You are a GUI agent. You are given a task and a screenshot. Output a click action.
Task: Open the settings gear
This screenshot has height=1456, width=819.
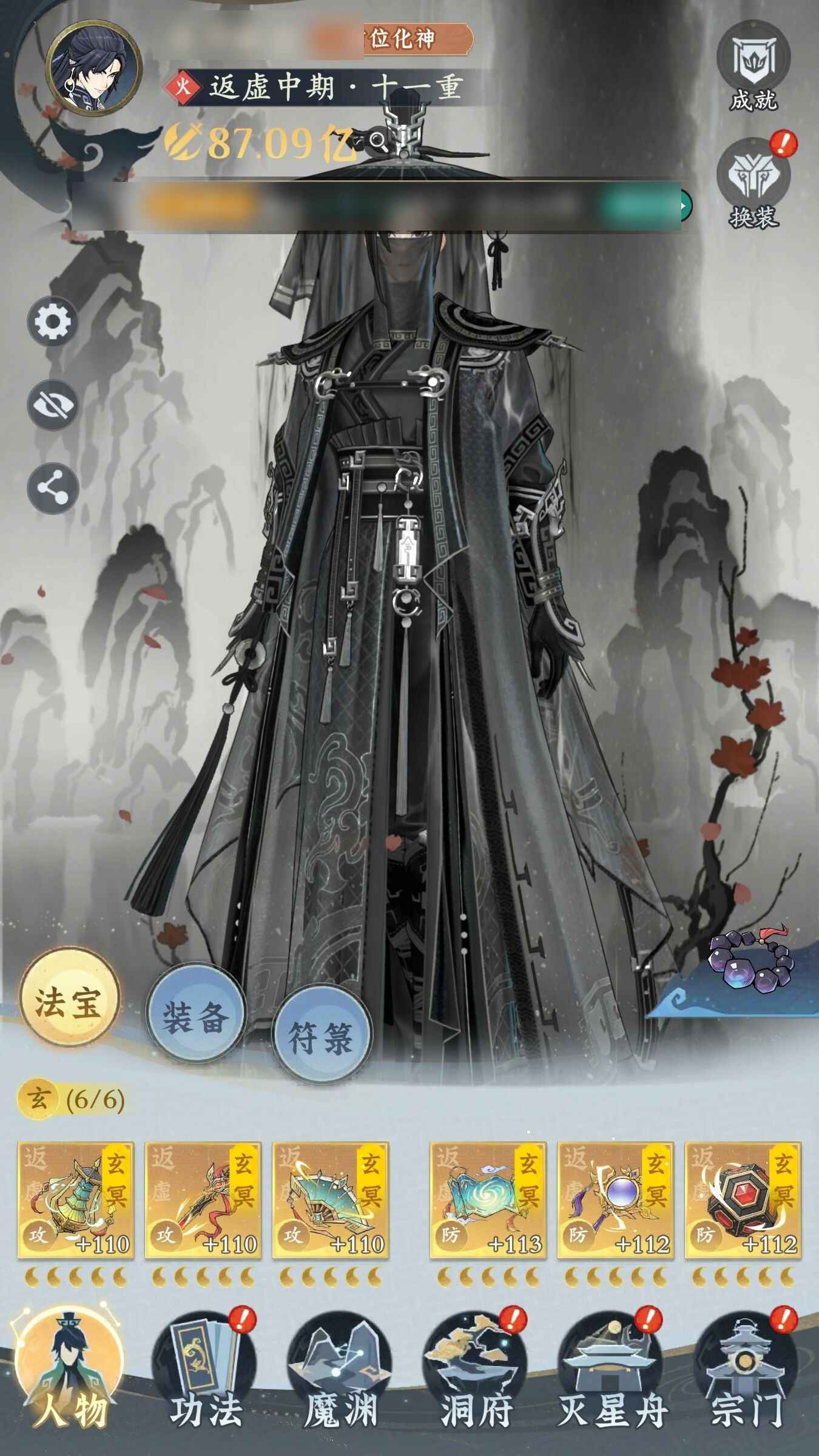53,322
